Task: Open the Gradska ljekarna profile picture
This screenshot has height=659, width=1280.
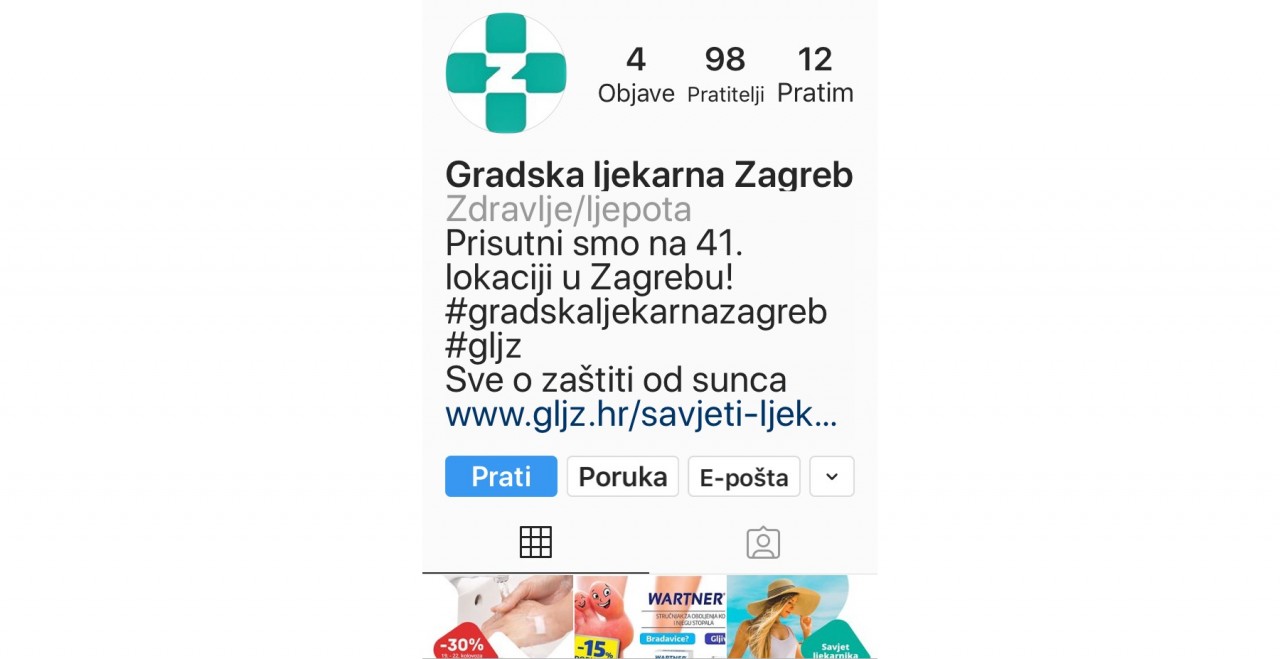Action: pos(506,73)
